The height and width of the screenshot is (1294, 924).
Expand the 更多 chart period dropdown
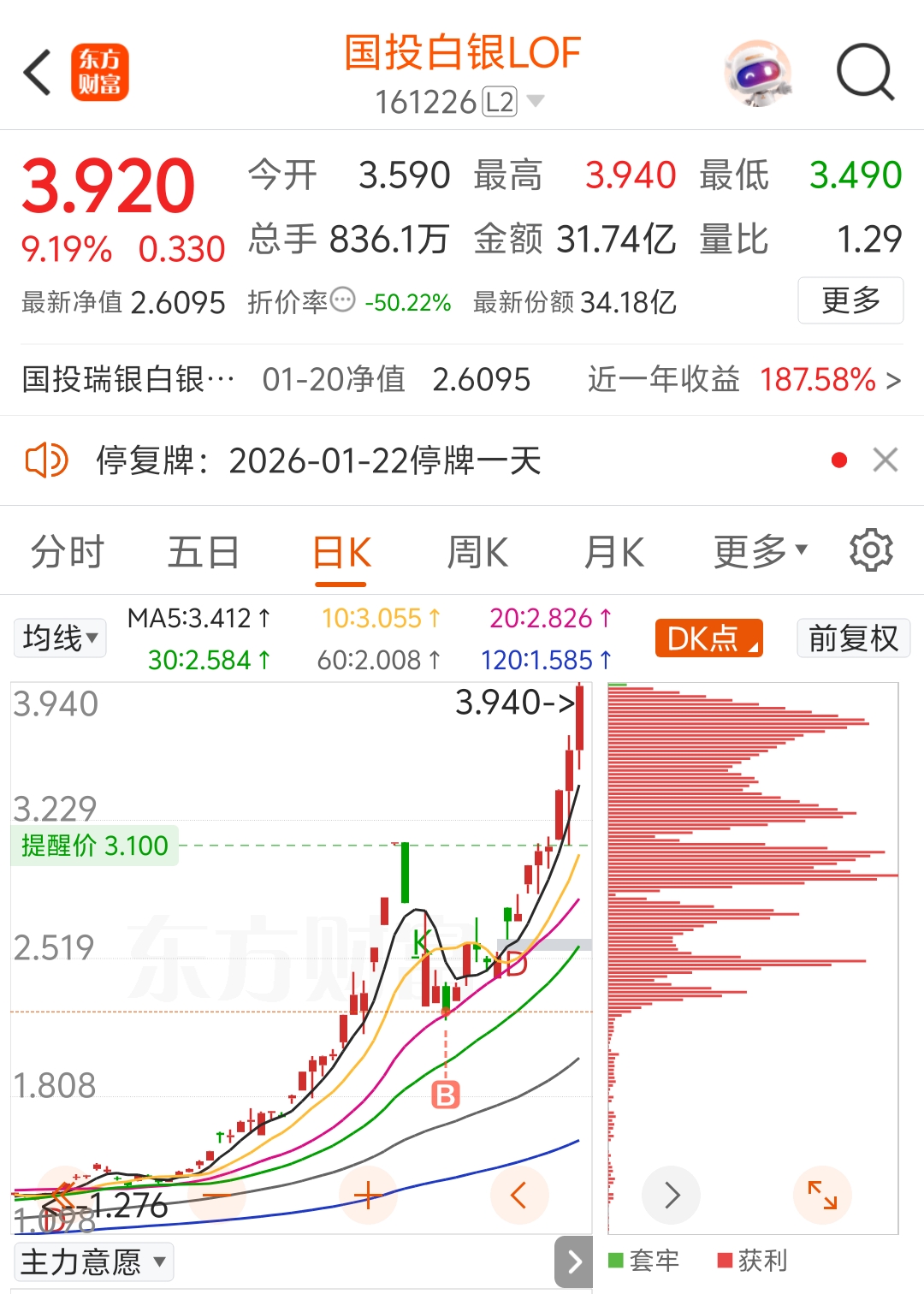(758, 550)
